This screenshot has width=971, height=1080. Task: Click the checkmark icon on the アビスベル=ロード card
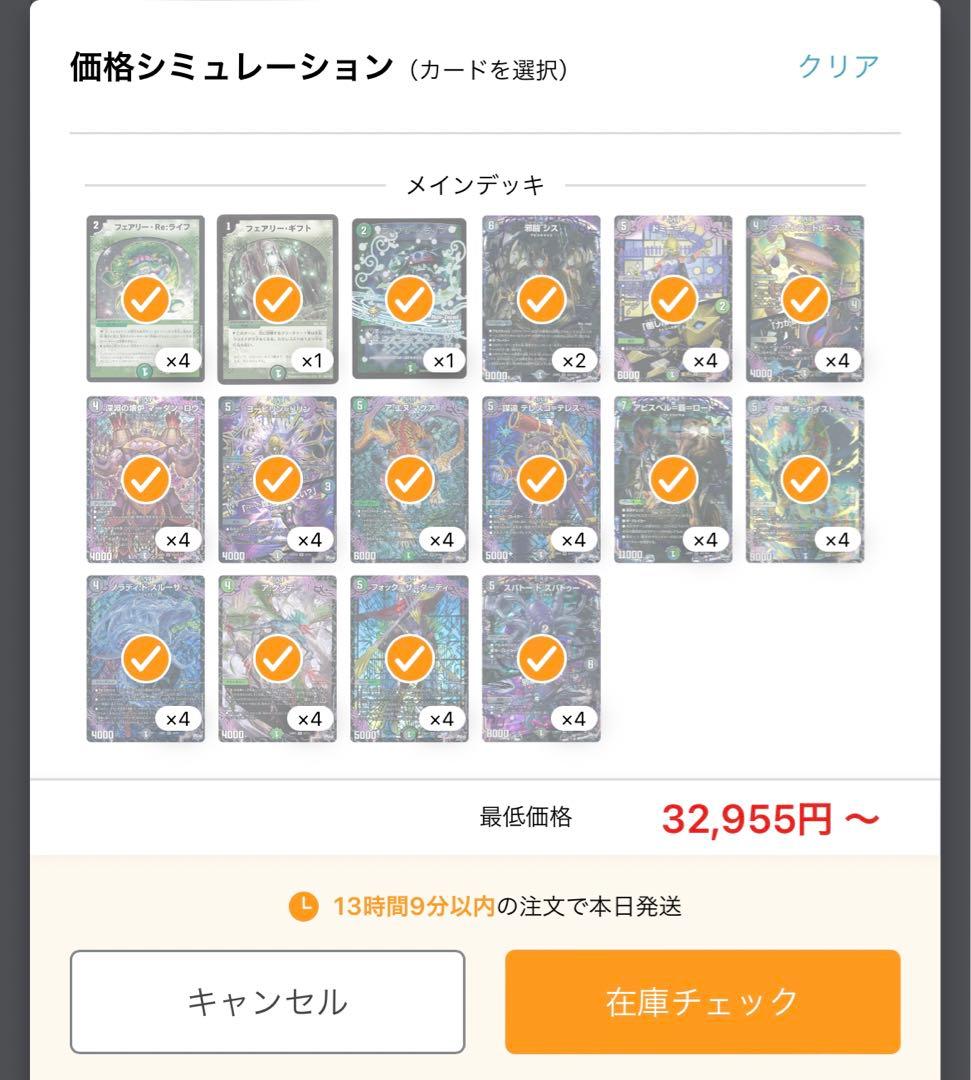pos(673,478)
